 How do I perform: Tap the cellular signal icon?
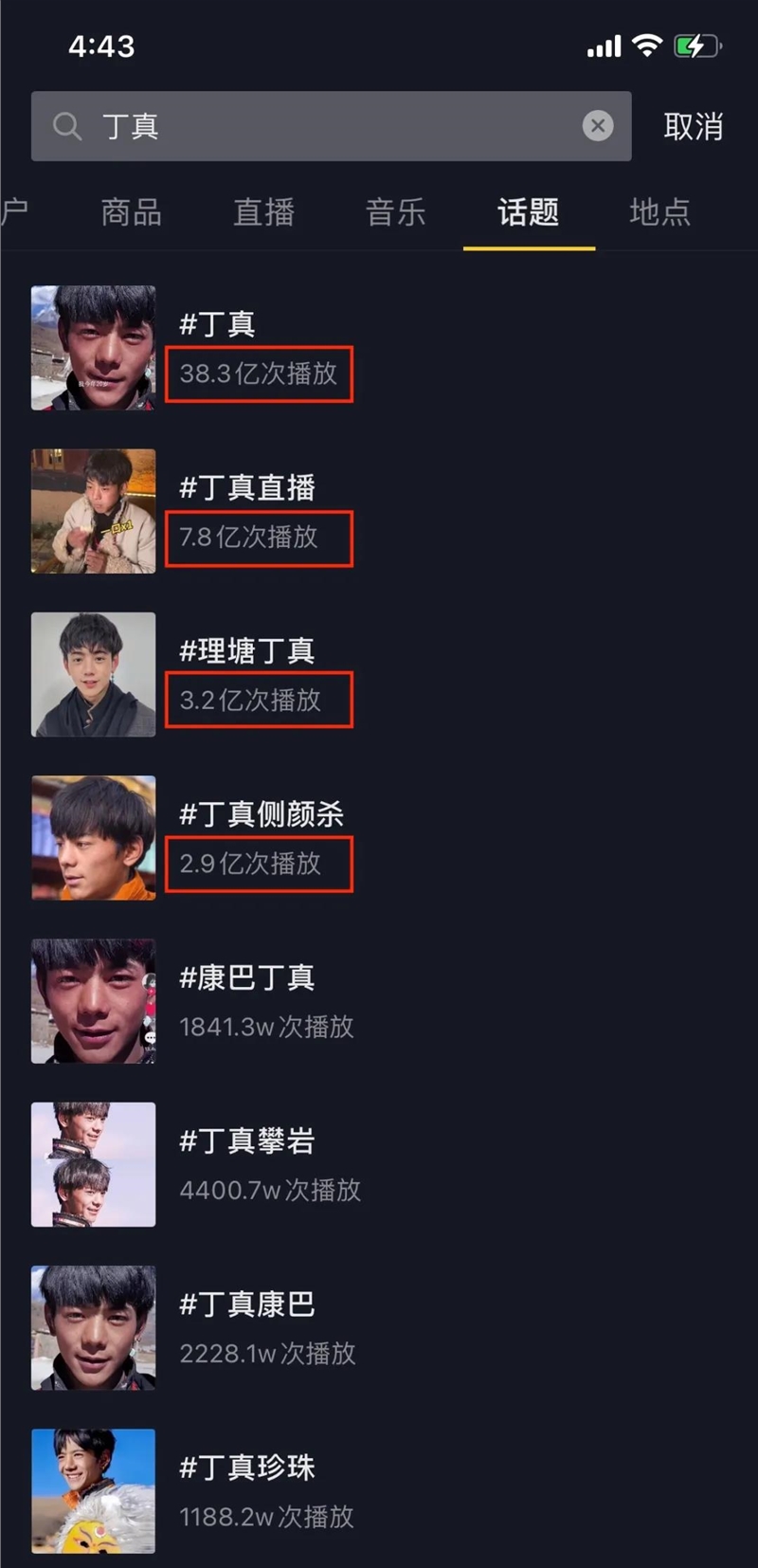coord(604,45)
